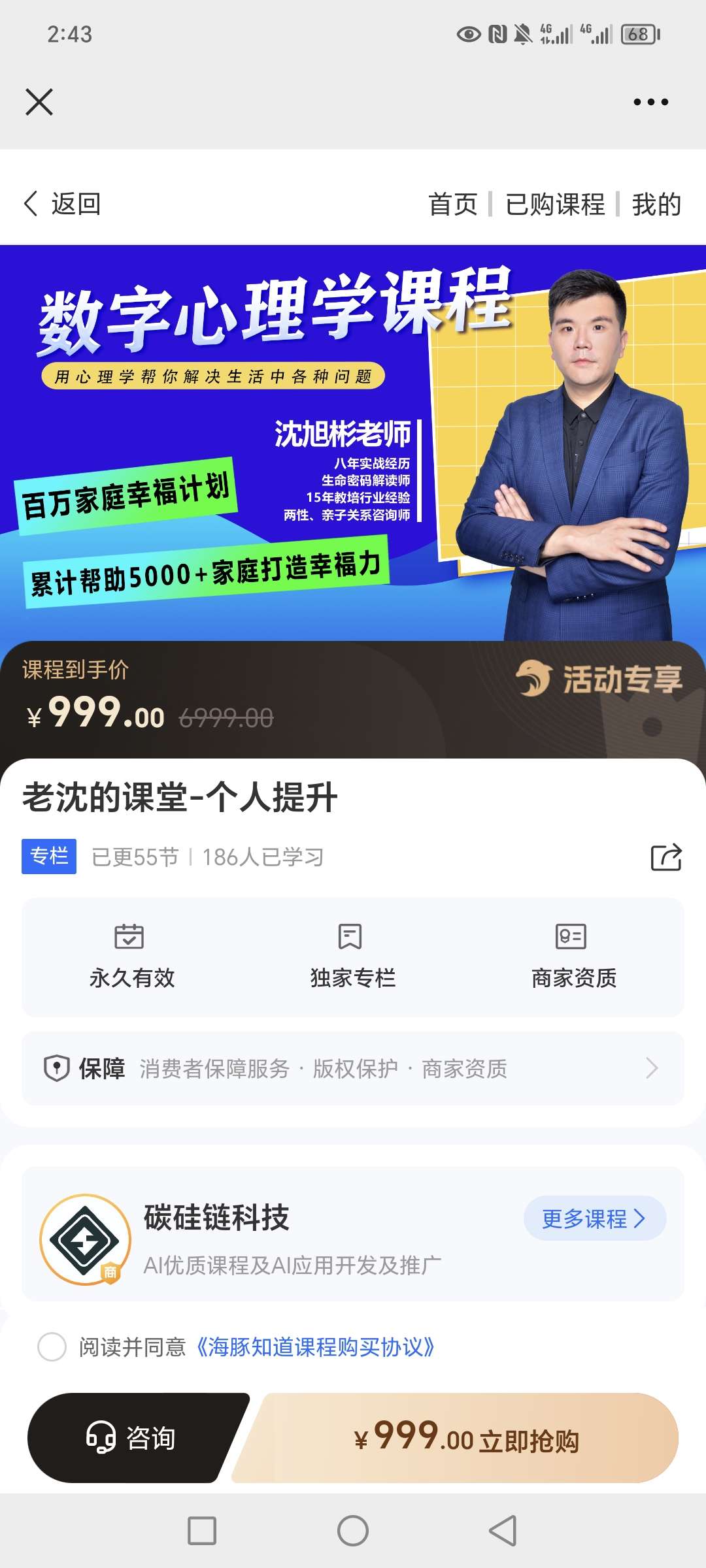
Task: Expand the 保障 consumer protection row
Action: point(353,1069)
